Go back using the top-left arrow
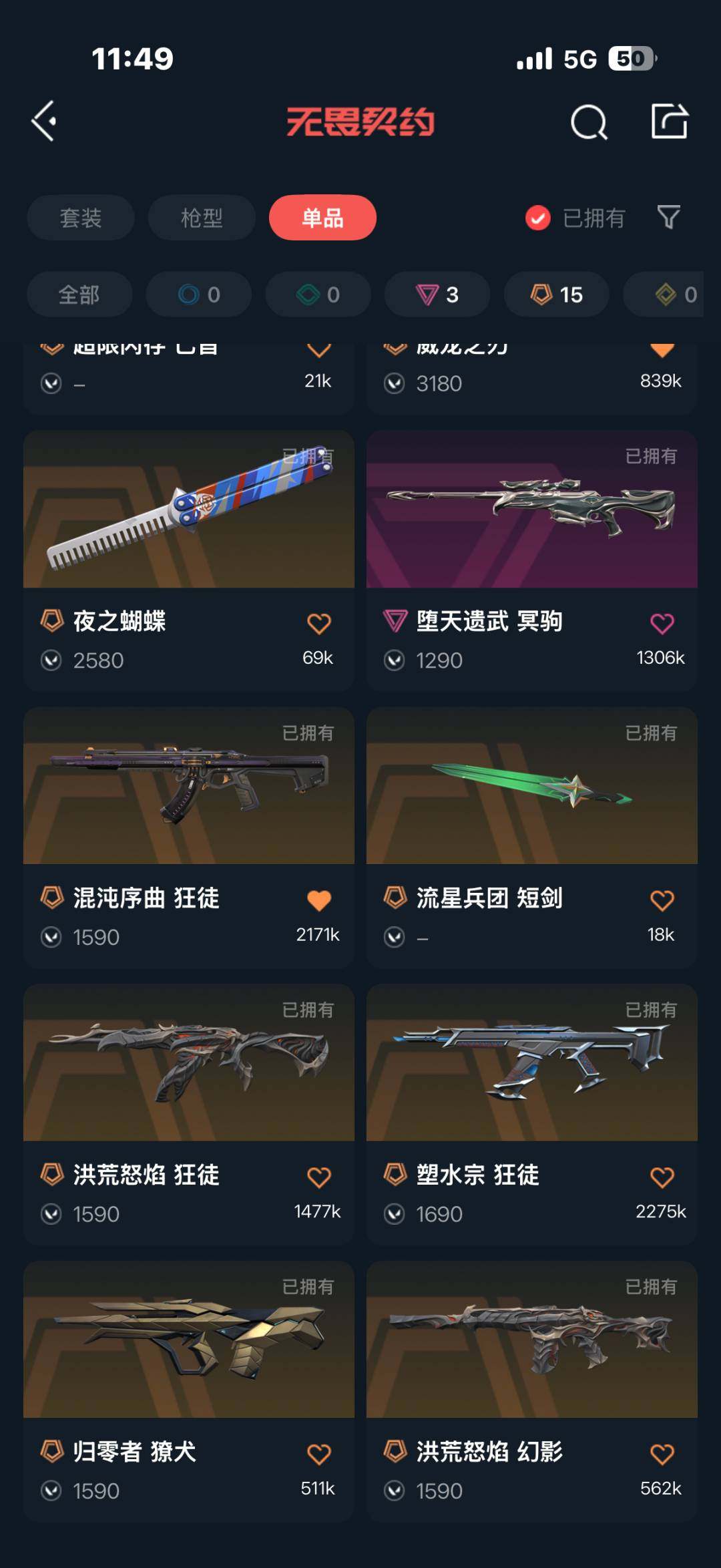Viewport: 721px width, 1568px height. coord(44,122)
